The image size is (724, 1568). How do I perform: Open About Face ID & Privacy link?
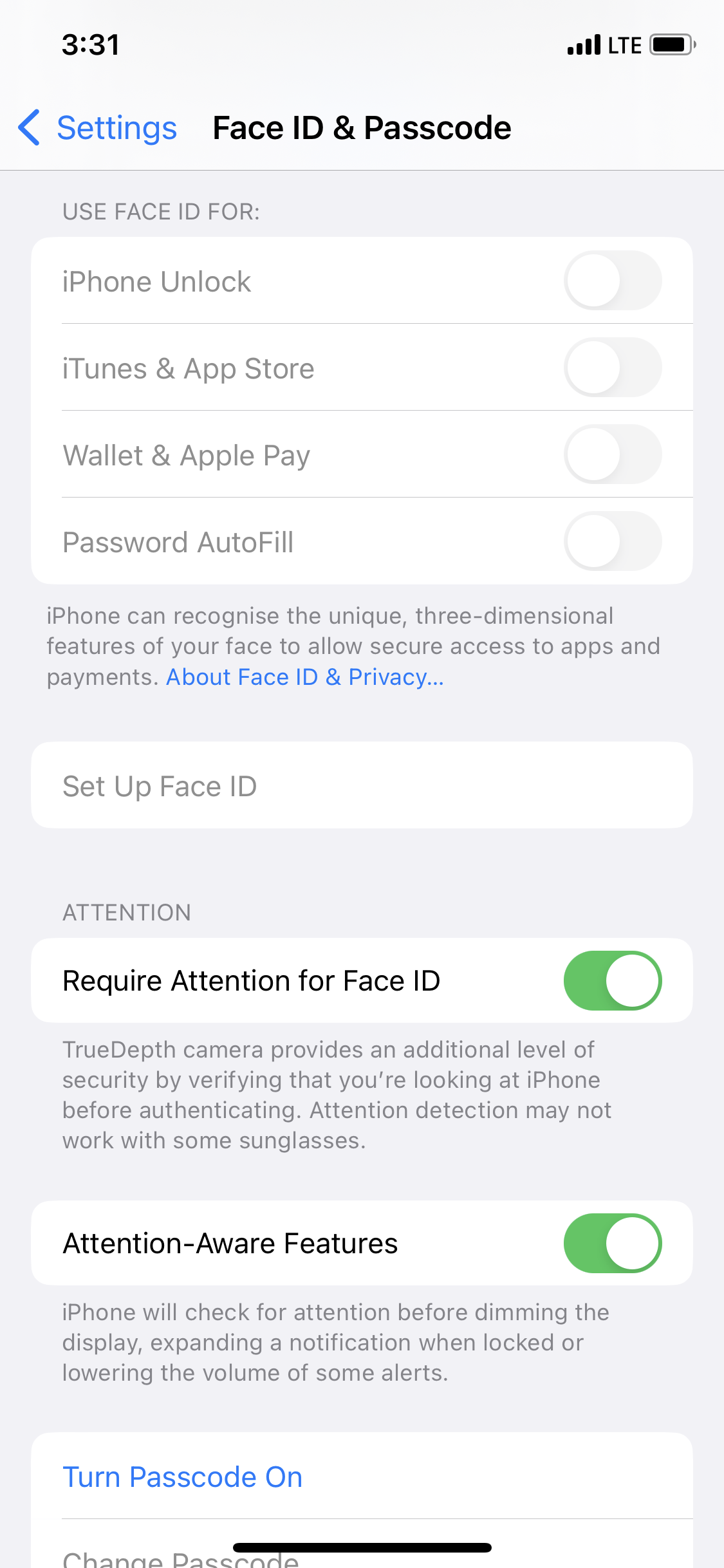pos(305,677)
